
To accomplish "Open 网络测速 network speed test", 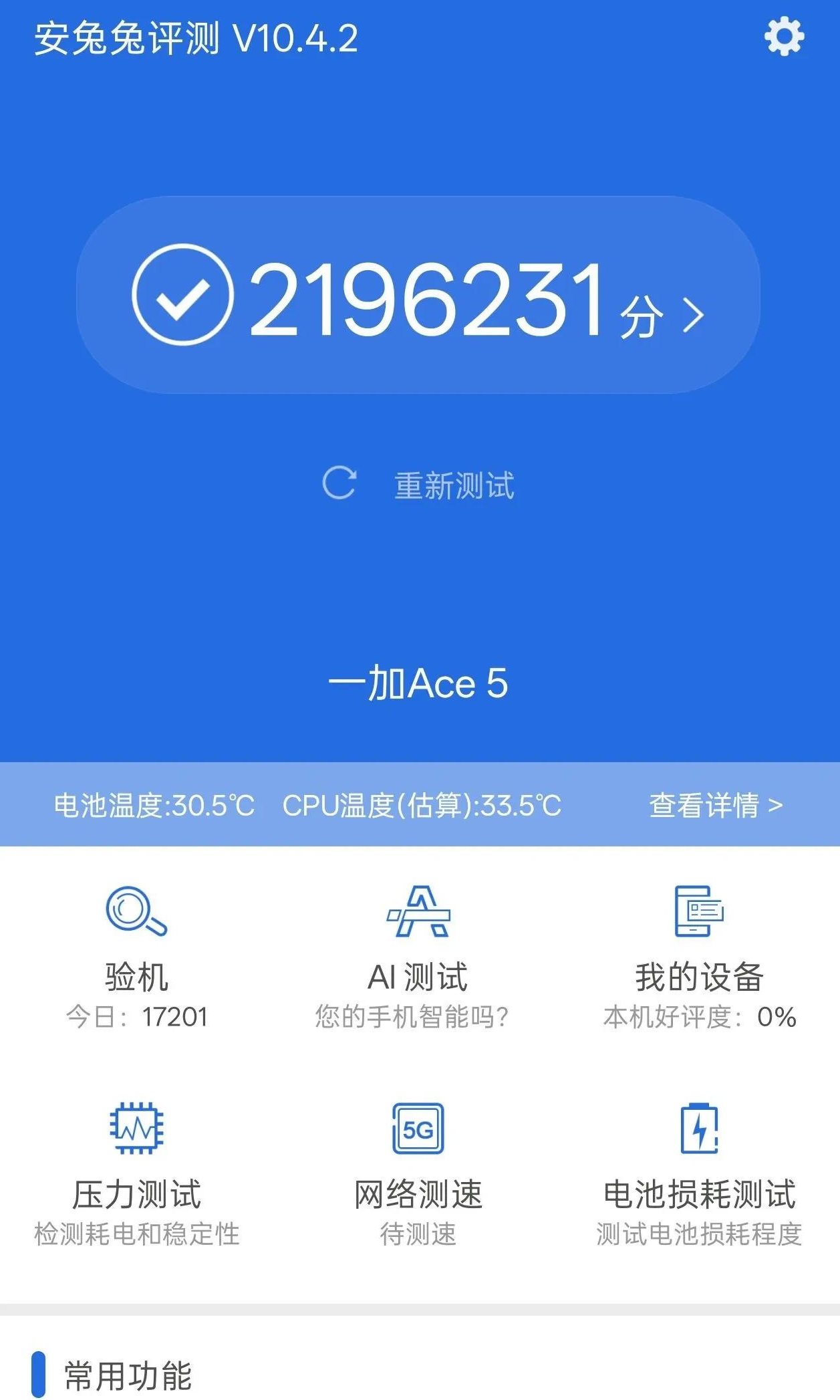I will point(418,1175).
